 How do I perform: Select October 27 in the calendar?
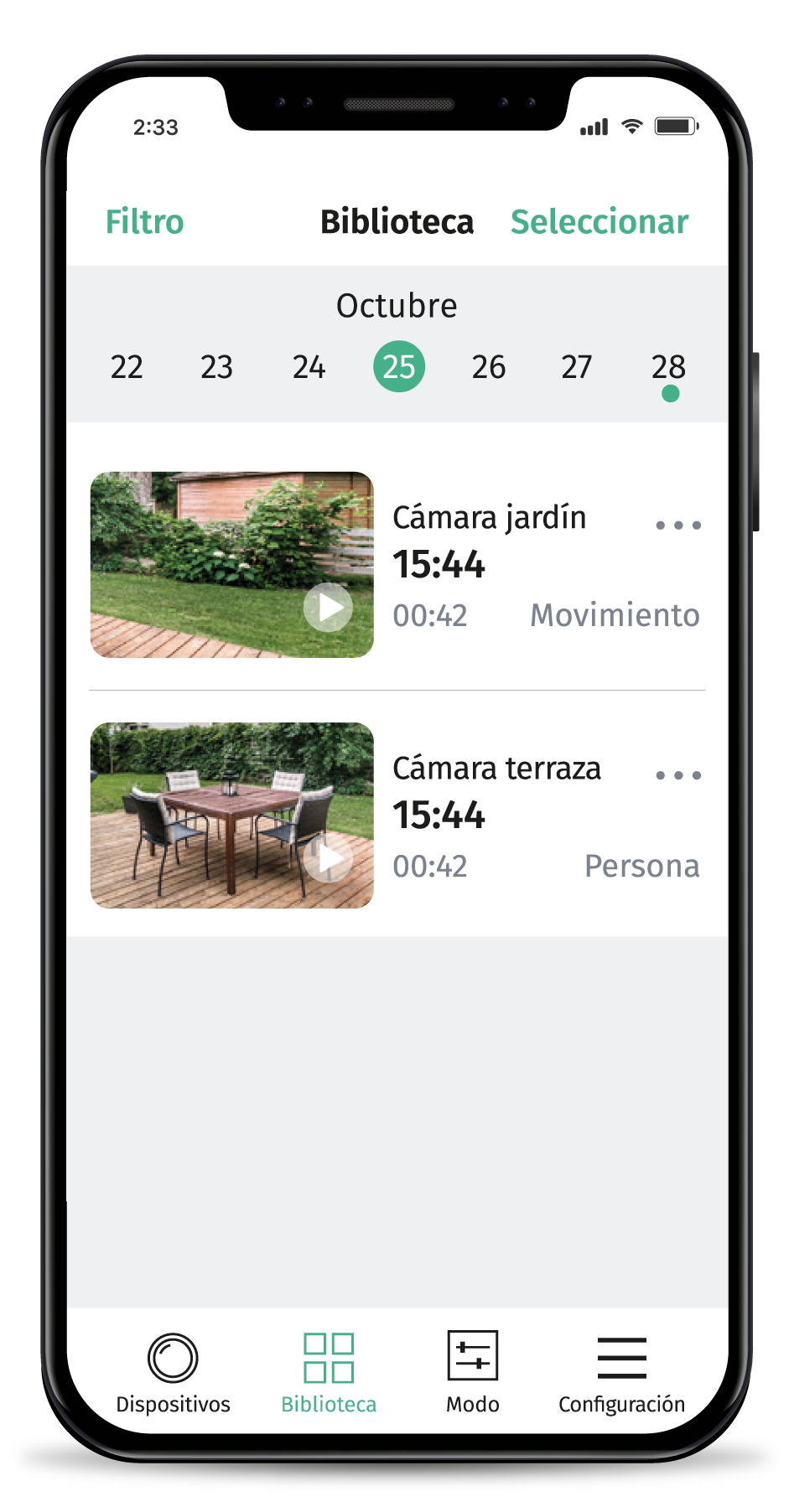point(577,367)
